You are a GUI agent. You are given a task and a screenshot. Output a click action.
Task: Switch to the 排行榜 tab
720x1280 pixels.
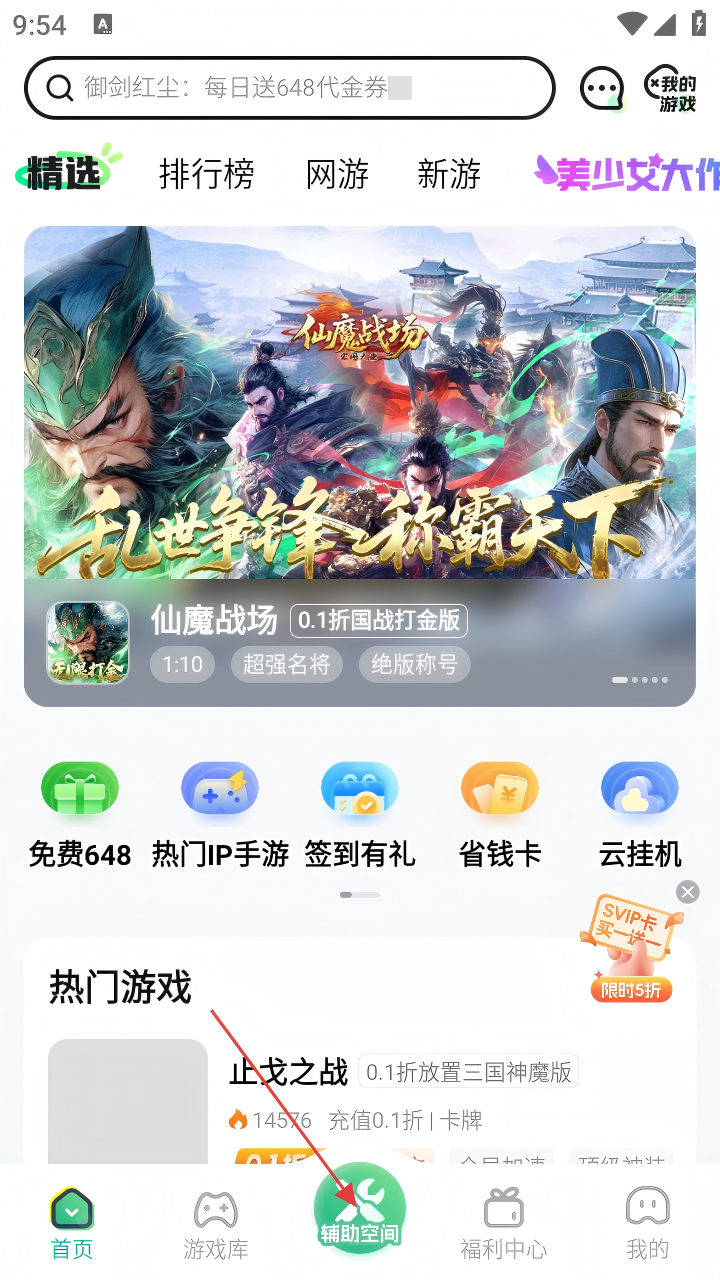pyautogui.click(x=207, y=174)
